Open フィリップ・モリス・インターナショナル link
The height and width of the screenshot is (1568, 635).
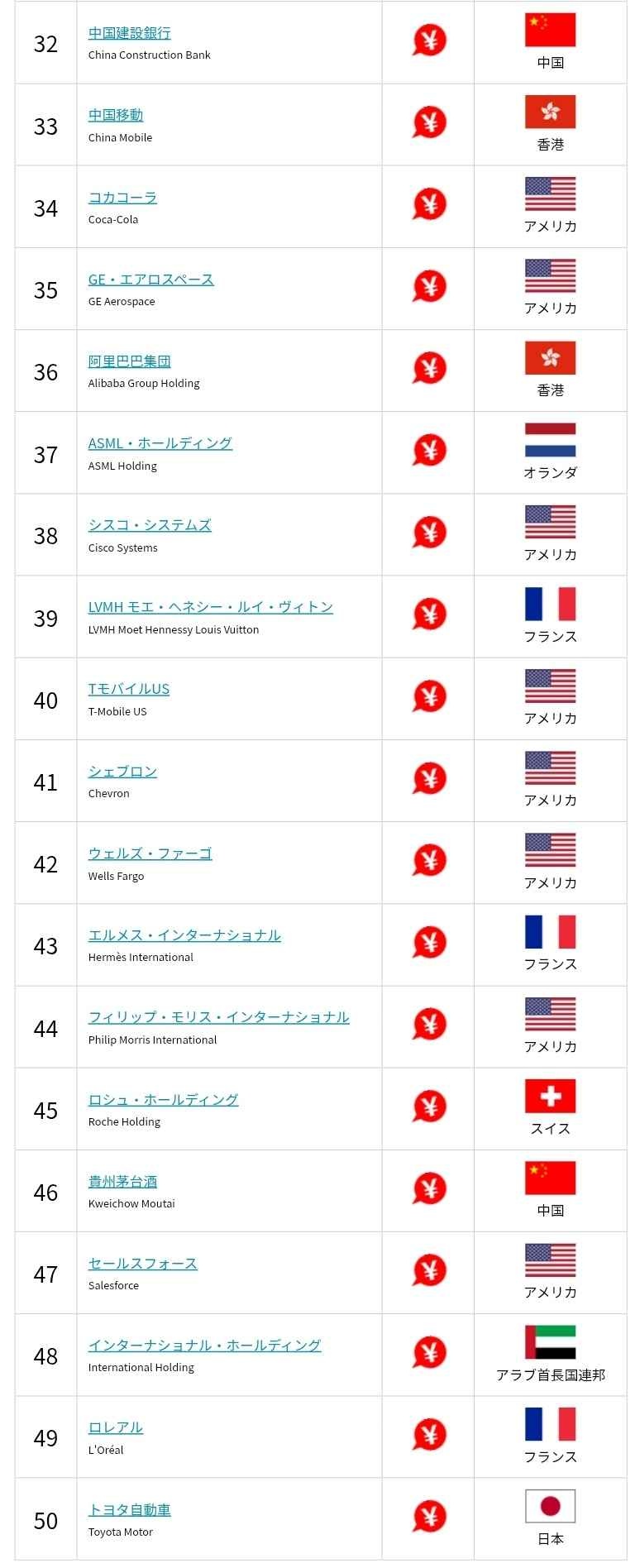[218, 1017]
